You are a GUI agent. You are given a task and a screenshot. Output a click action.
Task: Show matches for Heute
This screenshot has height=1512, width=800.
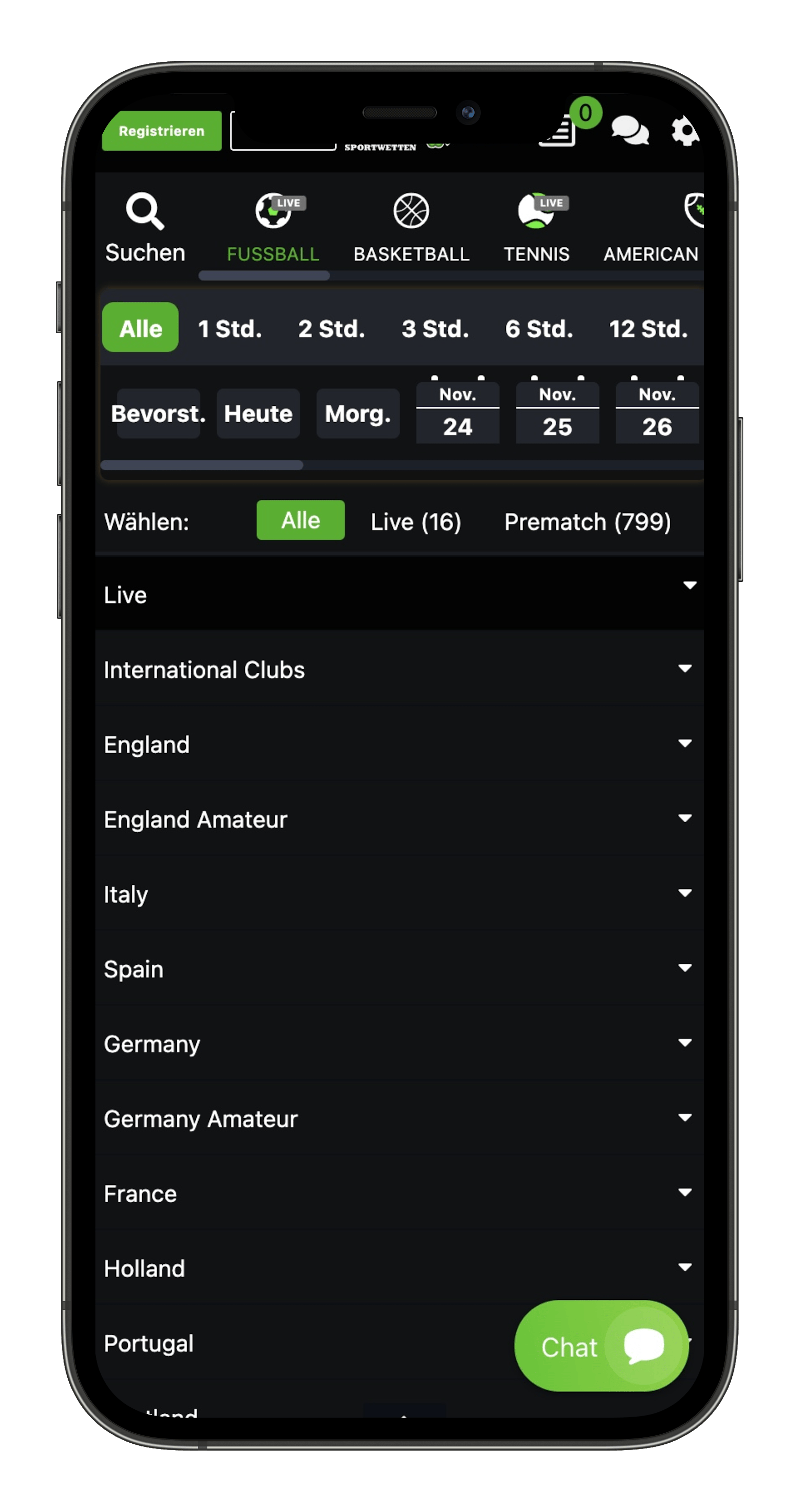tap(258, 414)
